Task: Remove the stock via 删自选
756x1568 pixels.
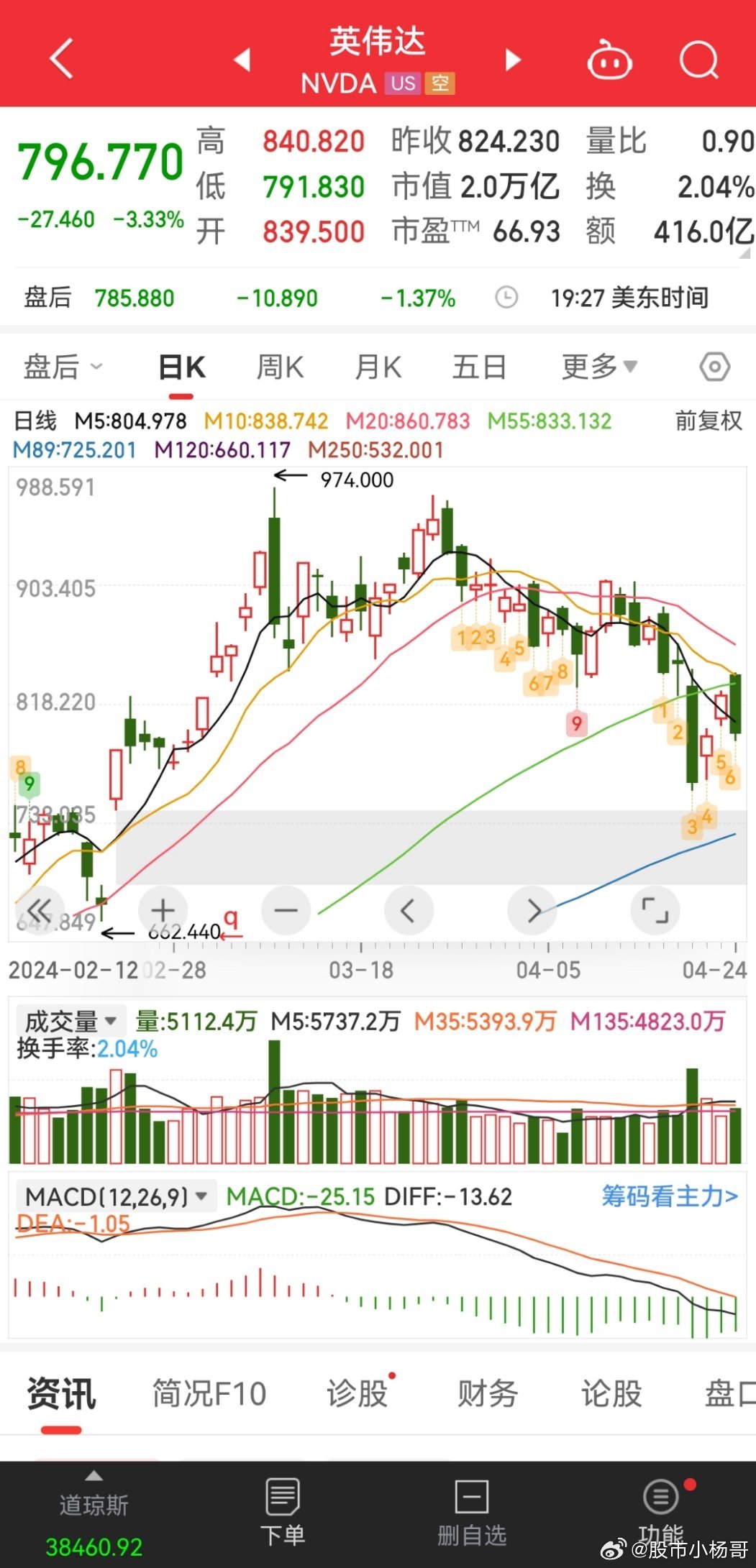Action: pos(472,1513)
